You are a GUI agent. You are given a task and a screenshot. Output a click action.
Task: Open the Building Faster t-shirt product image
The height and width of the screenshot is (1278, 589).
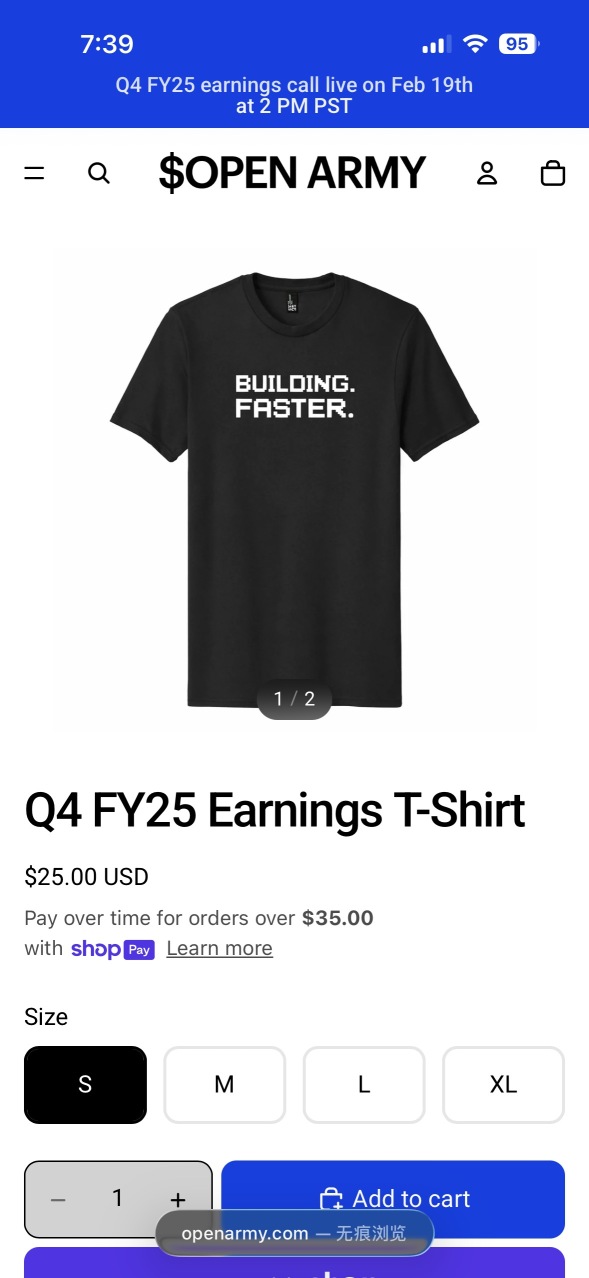(294, 490)
